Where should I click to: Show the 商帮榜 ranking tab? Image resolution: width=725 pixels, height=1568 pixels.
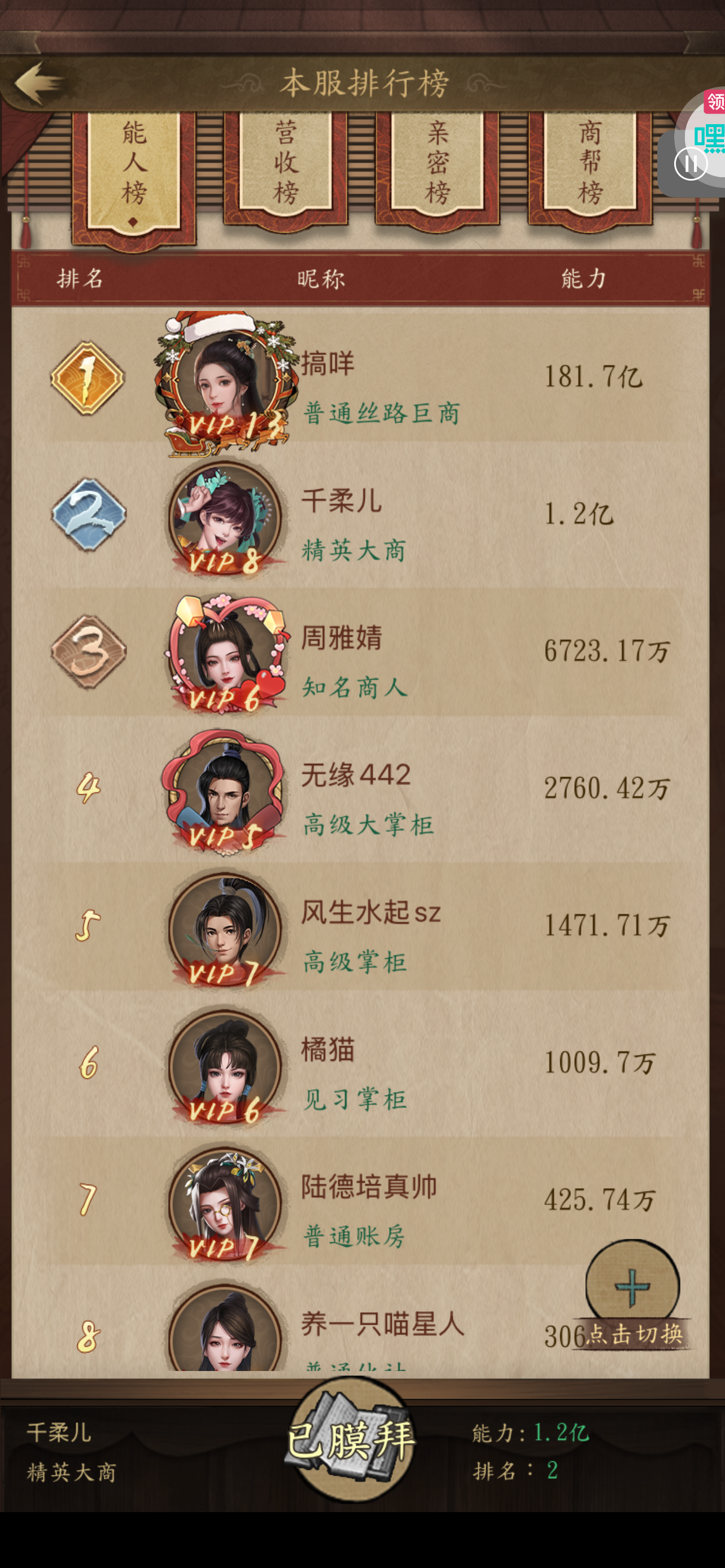click(589, 164)
